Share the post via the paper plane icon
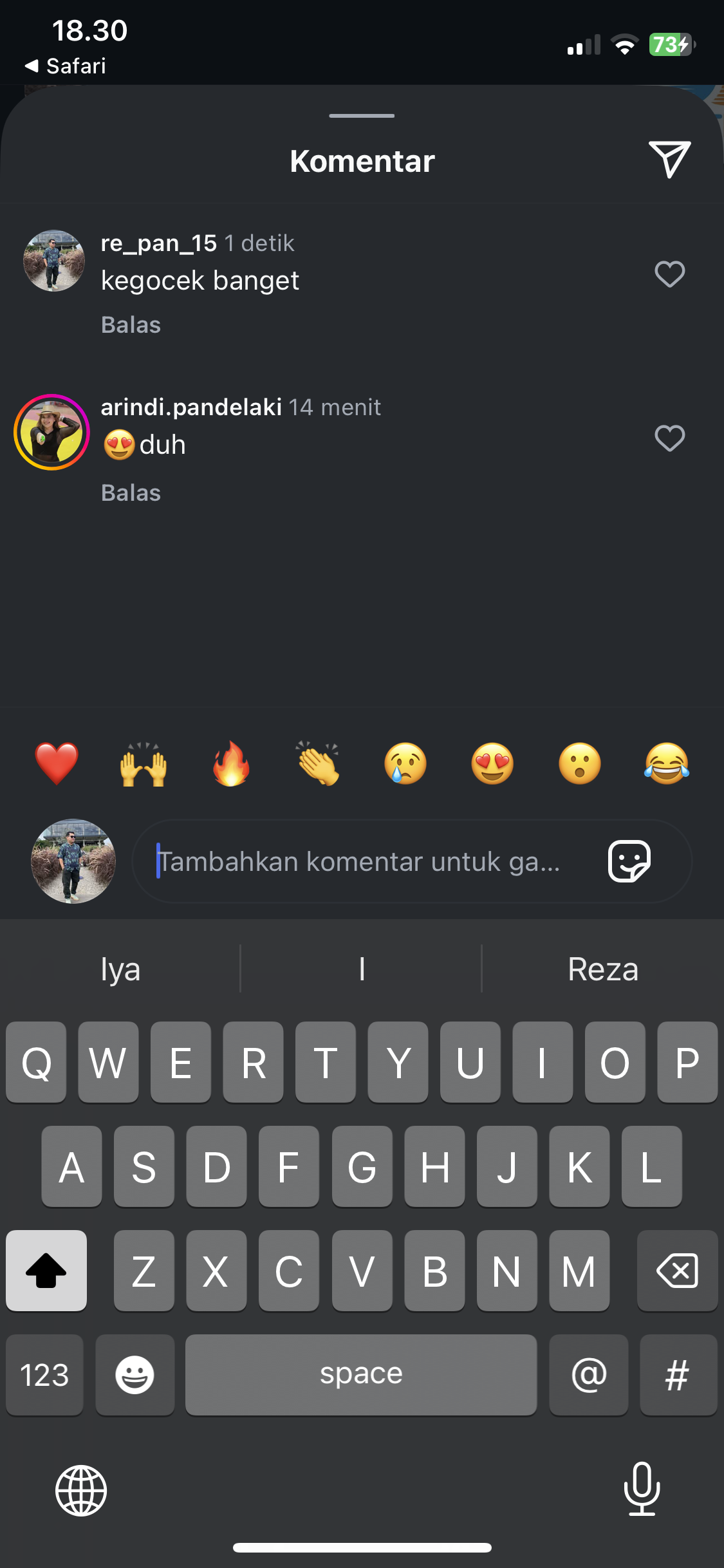 pos(669,159)
